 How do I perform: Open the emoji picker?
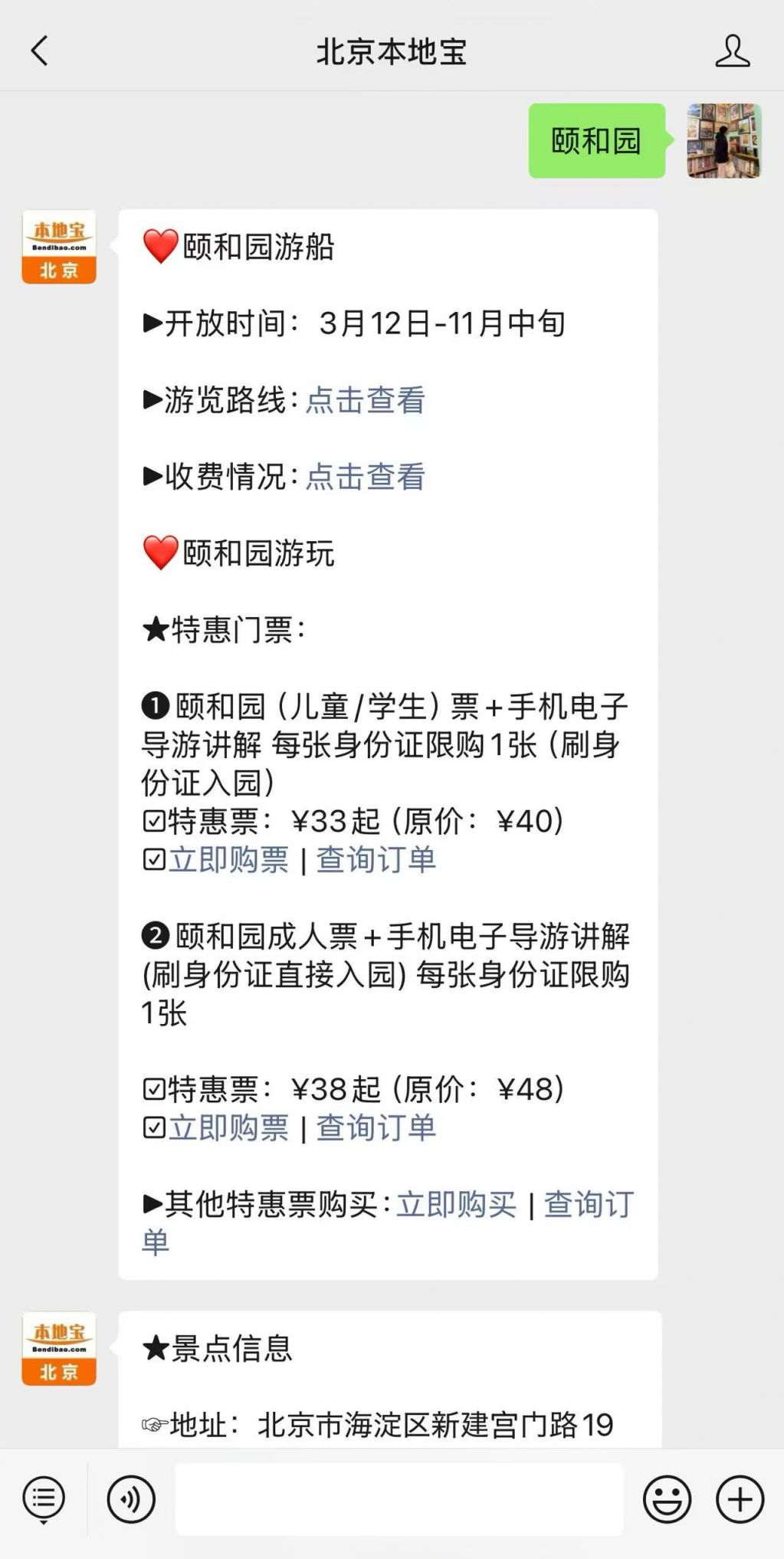pos(667,1498)
